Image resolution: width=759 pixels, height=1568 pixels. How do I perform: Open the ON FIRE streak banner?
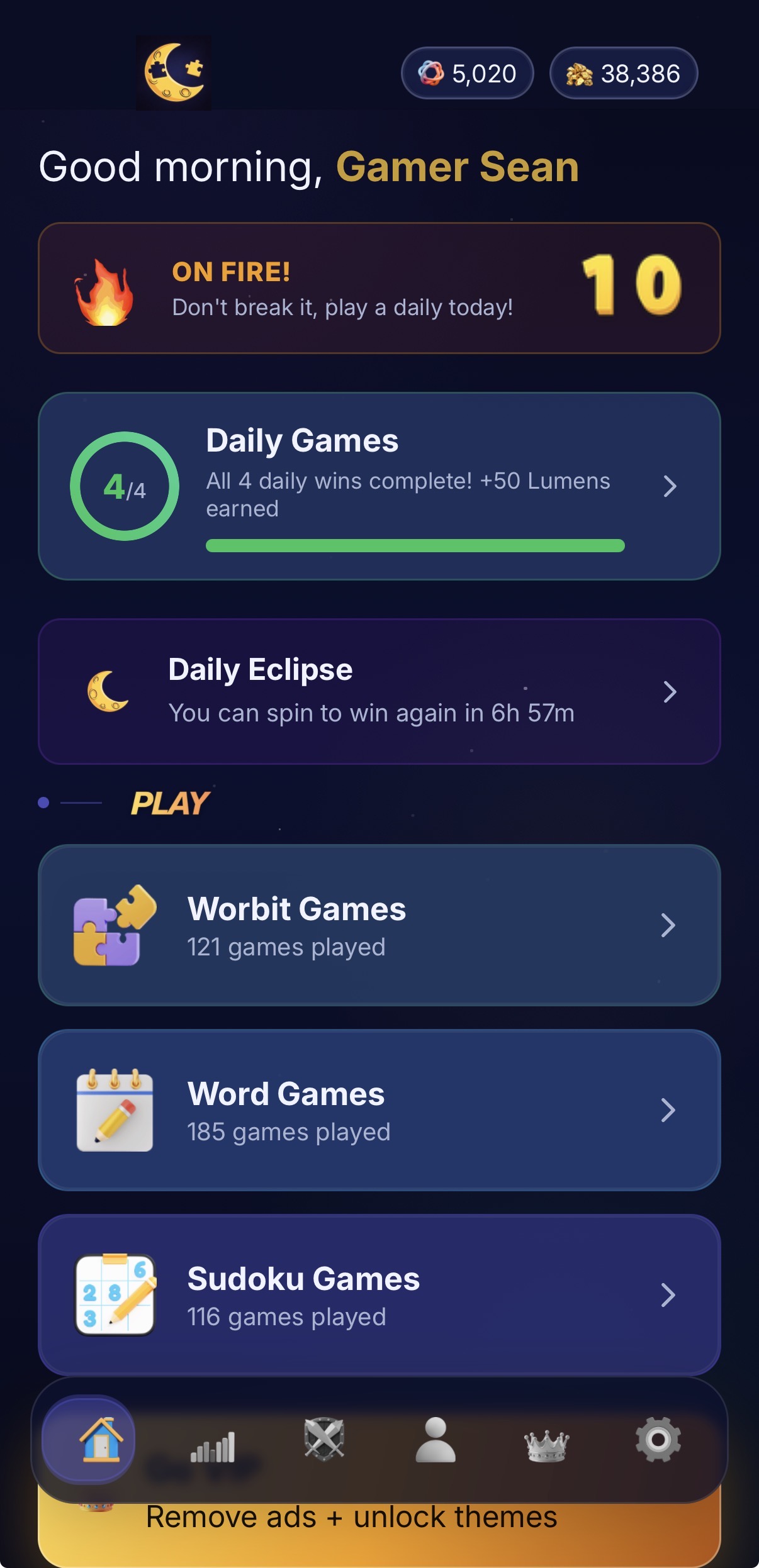pos(379,288)
